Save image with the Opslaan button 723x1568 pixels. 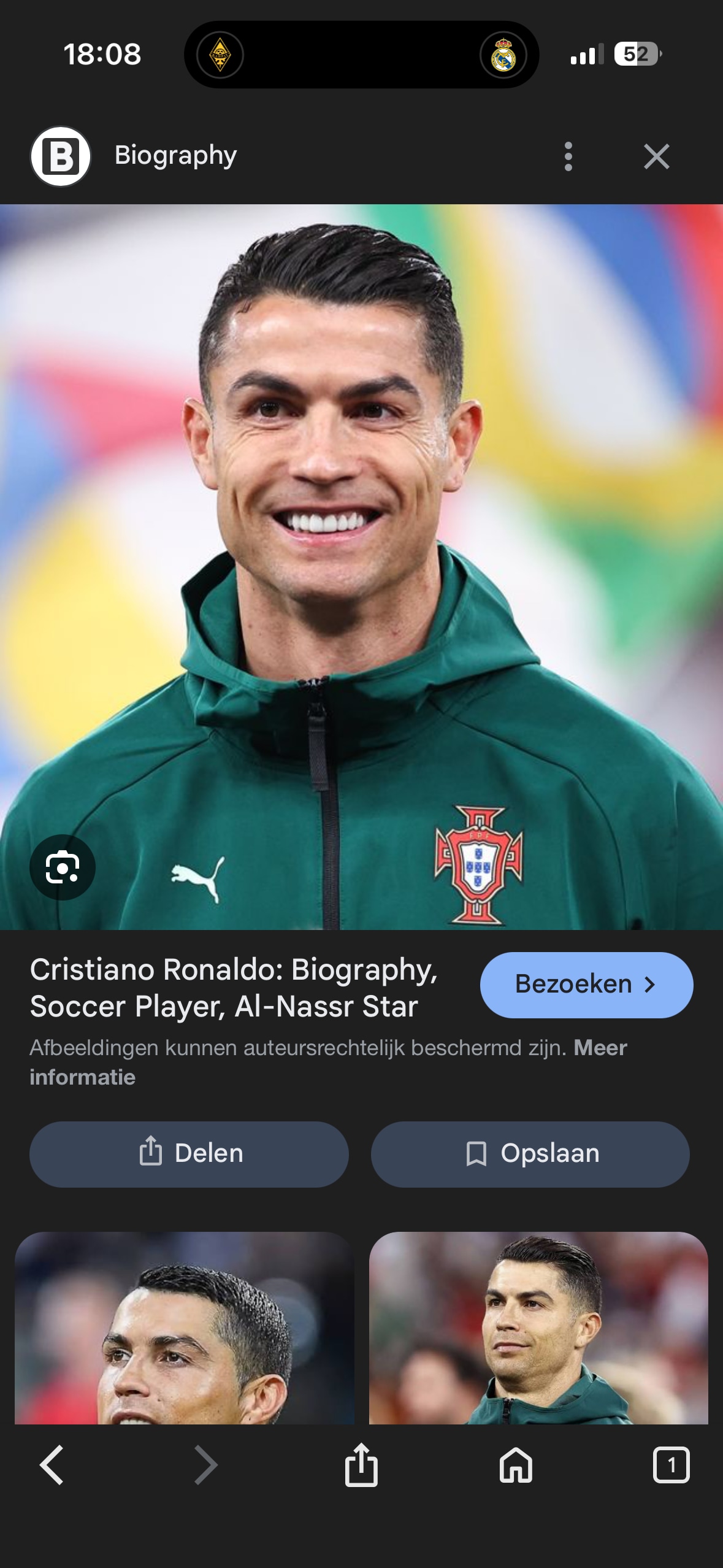pos(530,1154)
